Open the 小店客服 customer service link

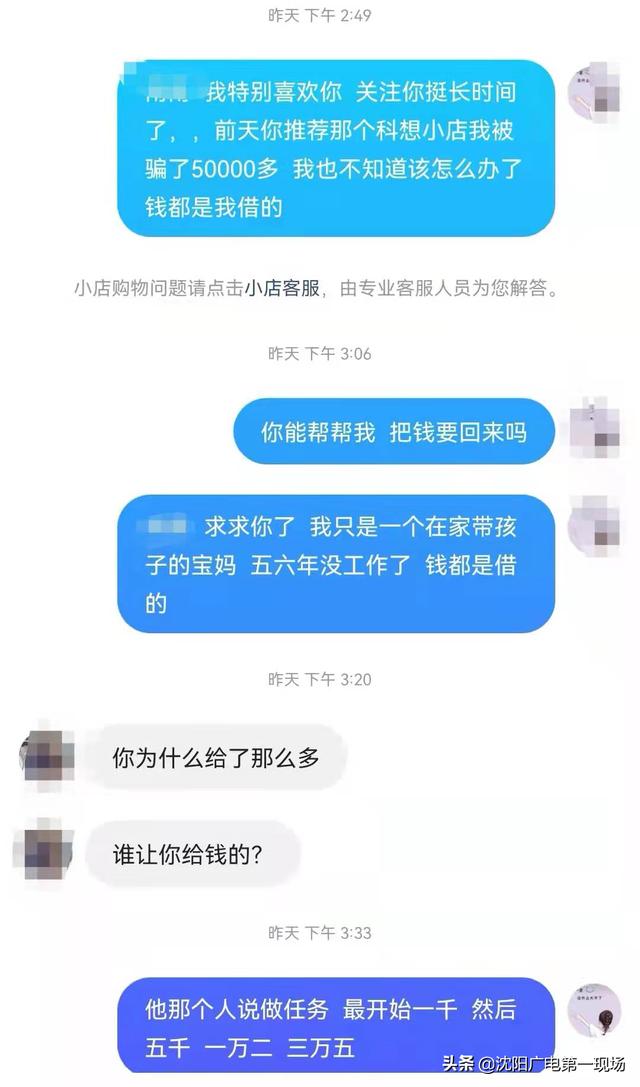[282, 289]
